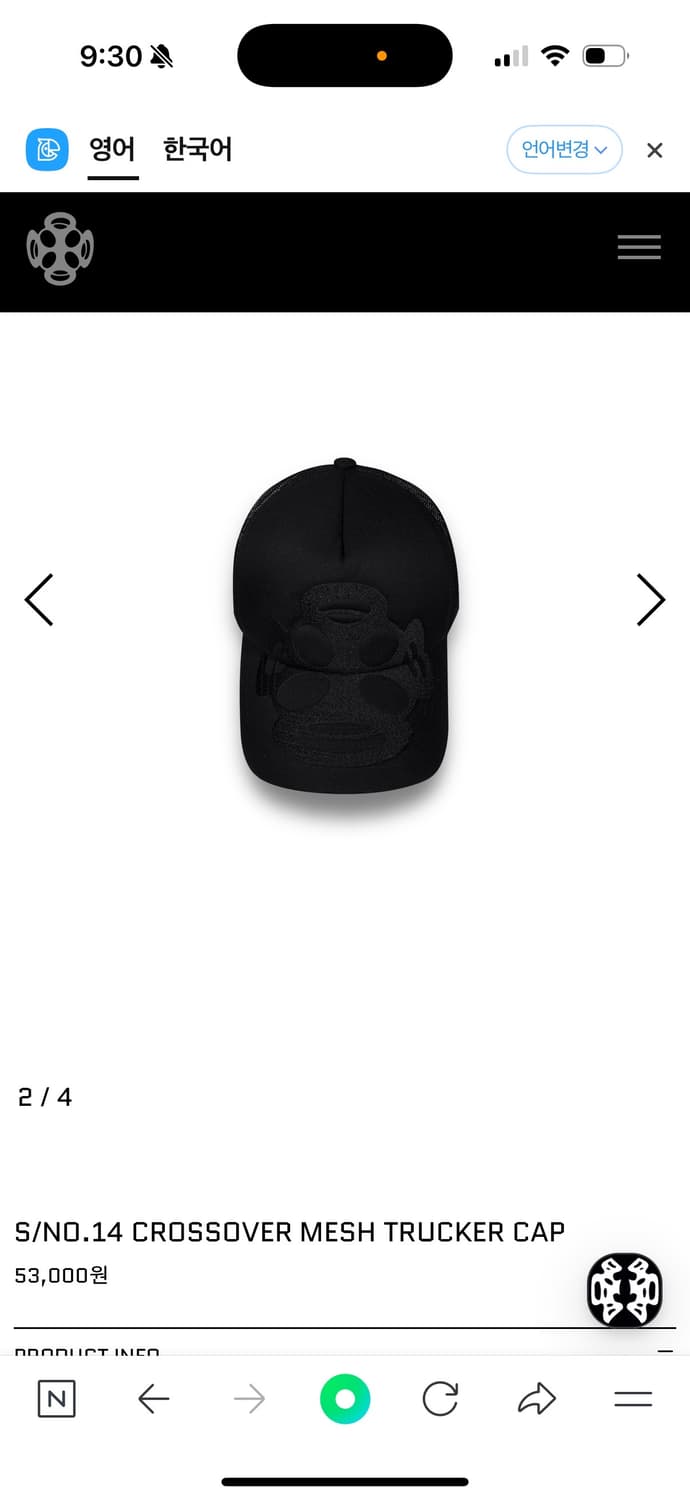The width and height of the screenshot is (690, 1500).
Task: Open the Naver N home button
Action: pos(56,1399)
